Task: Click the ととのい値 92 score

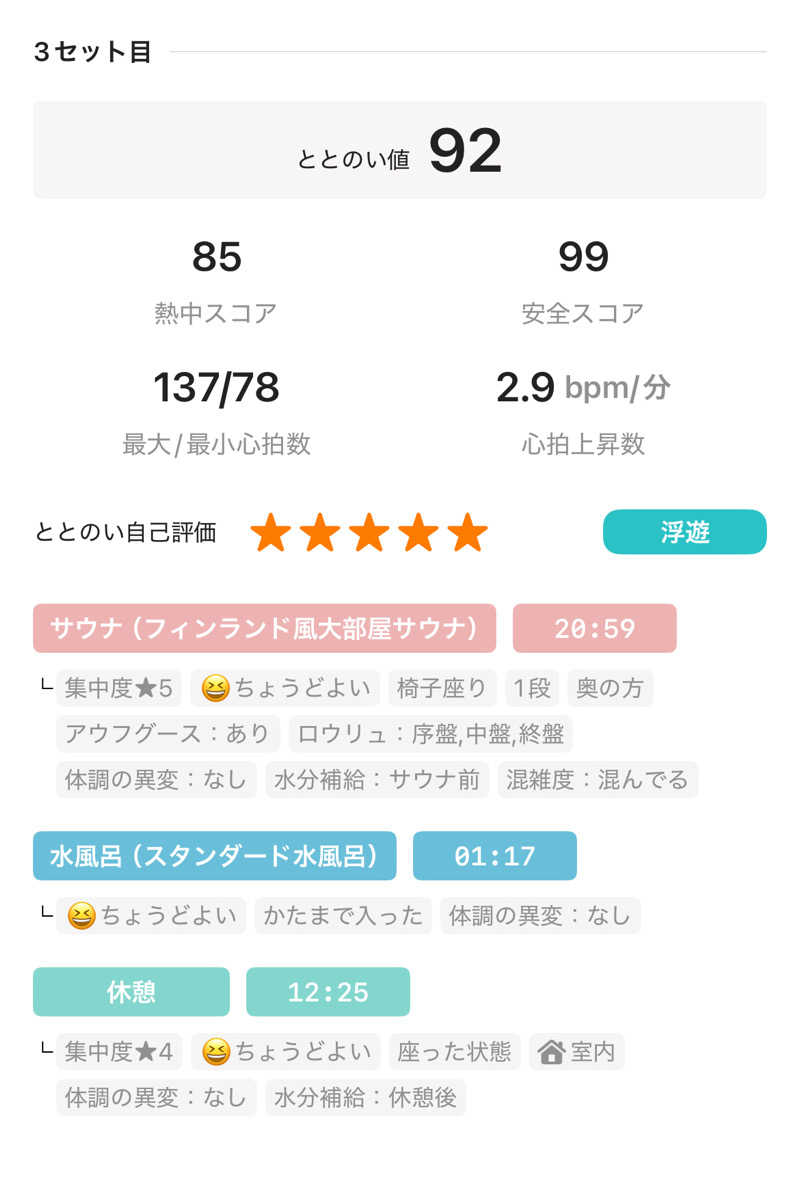Action: point(465,150)
